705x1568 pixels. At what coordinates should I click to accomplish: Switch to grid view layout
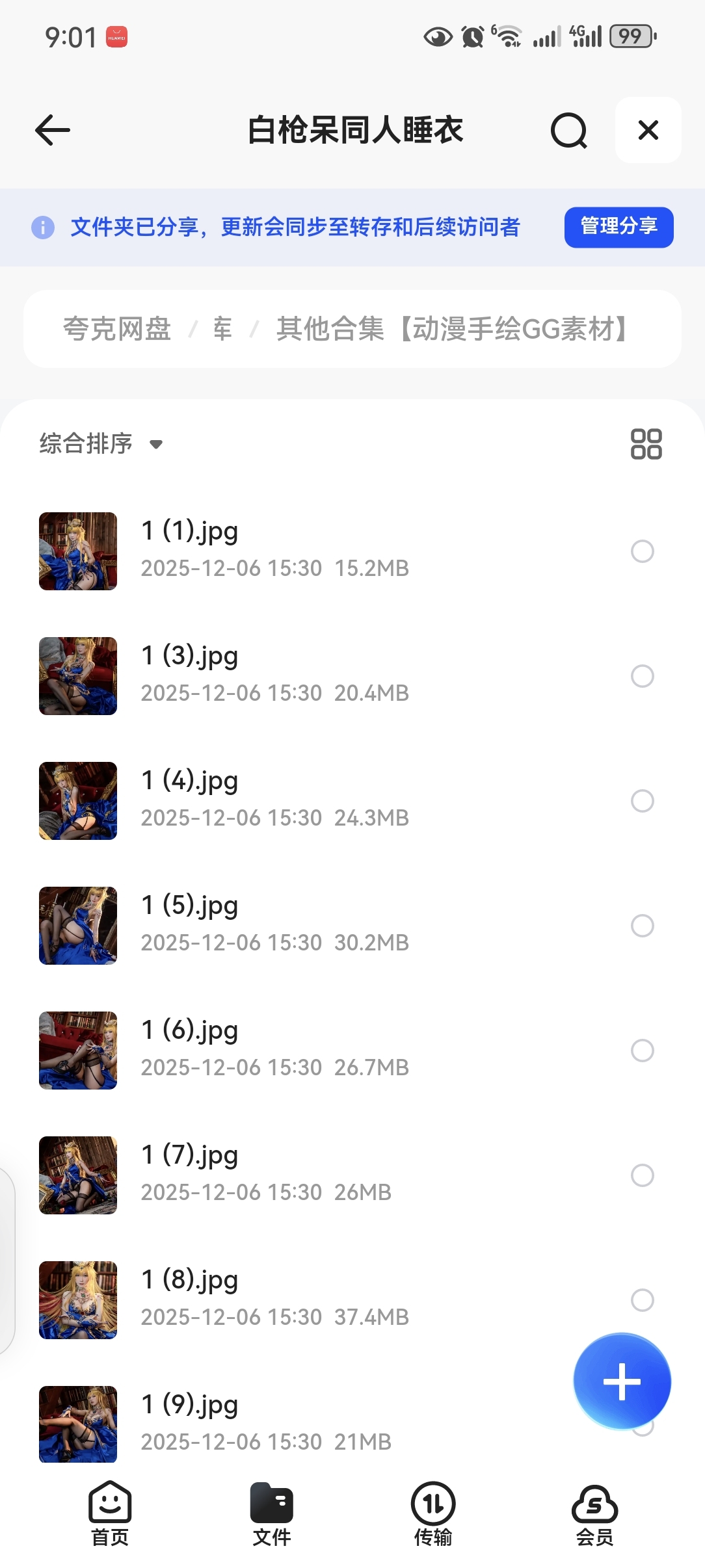(646, 444)
